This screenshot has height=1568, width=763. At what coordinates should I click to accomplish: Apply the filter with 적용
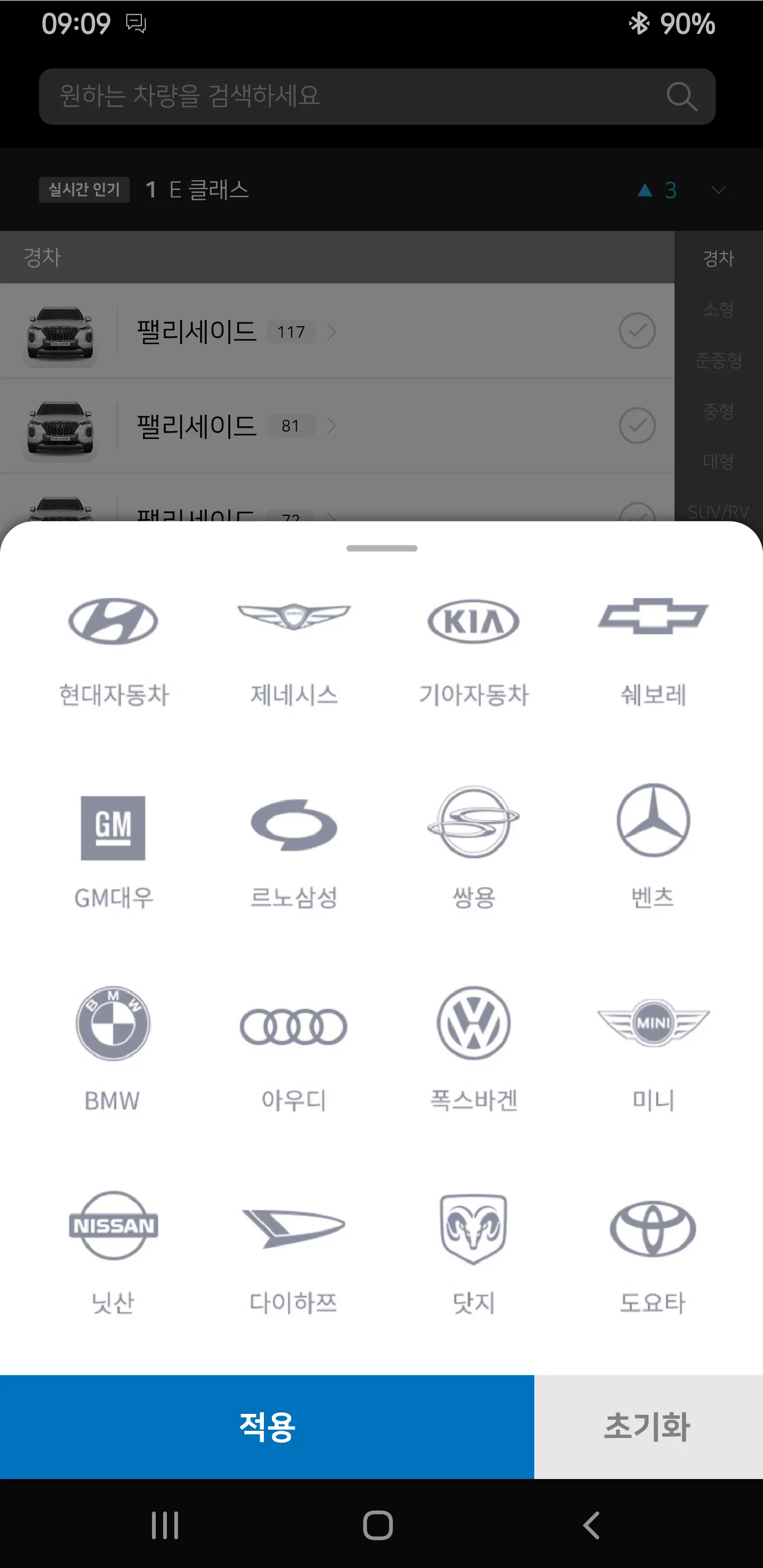coord(267,1427)
